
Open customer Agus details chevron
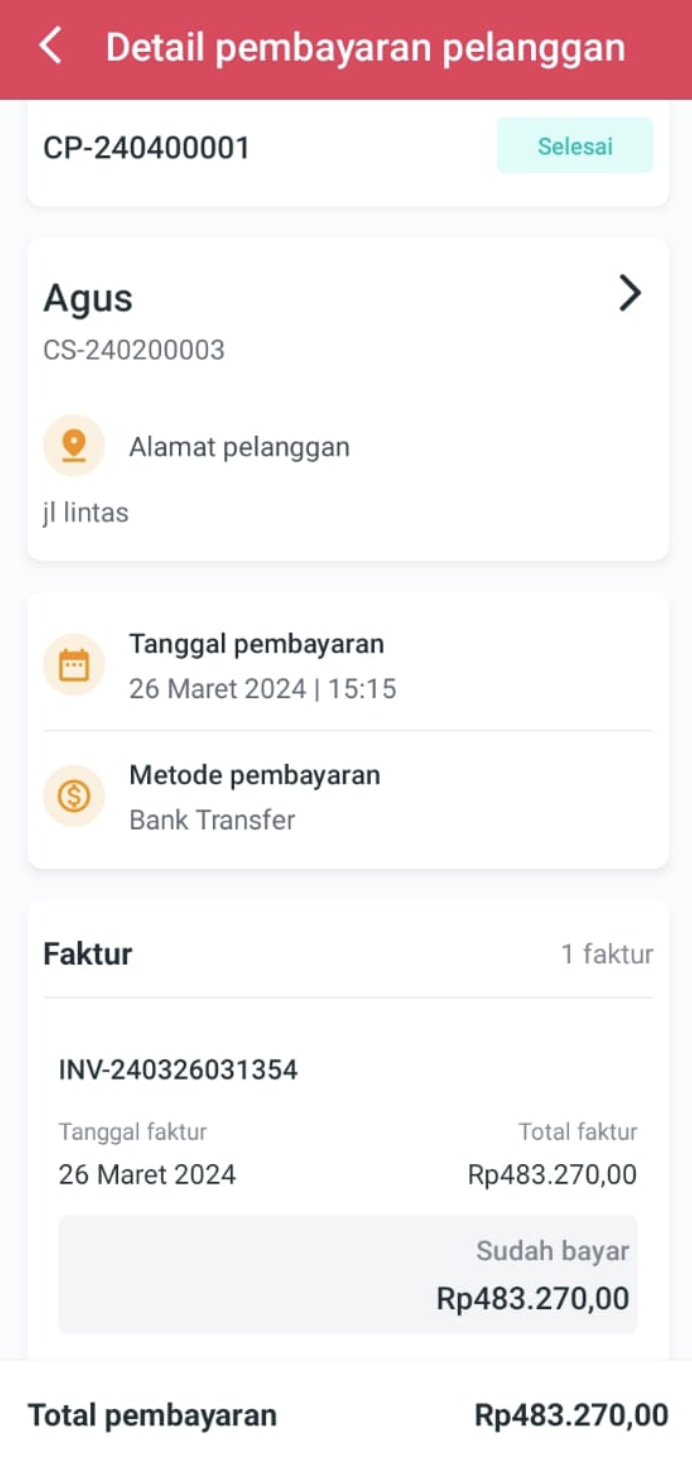pos(629,294)
